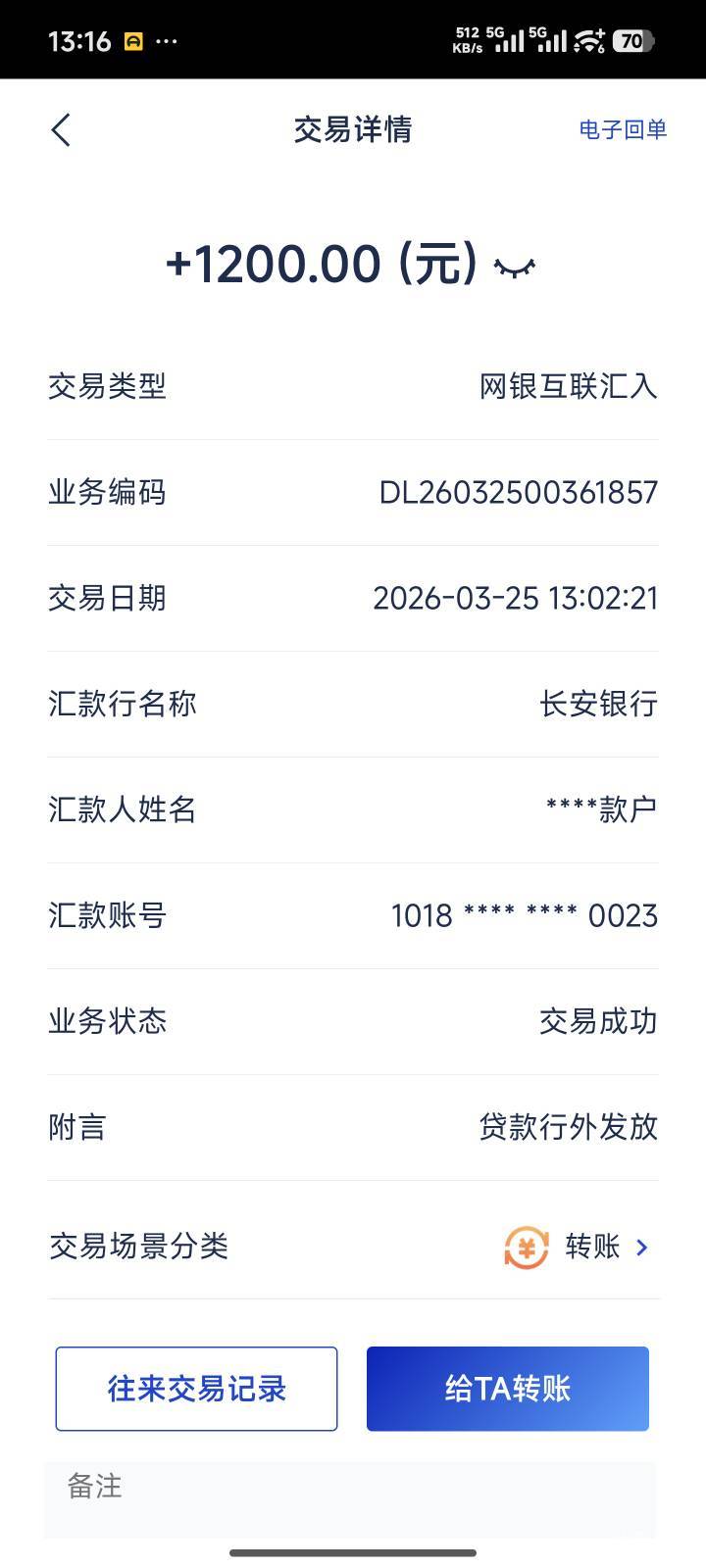
Task: View 往来交易记录 transaction history
Action: point(196,1388)
